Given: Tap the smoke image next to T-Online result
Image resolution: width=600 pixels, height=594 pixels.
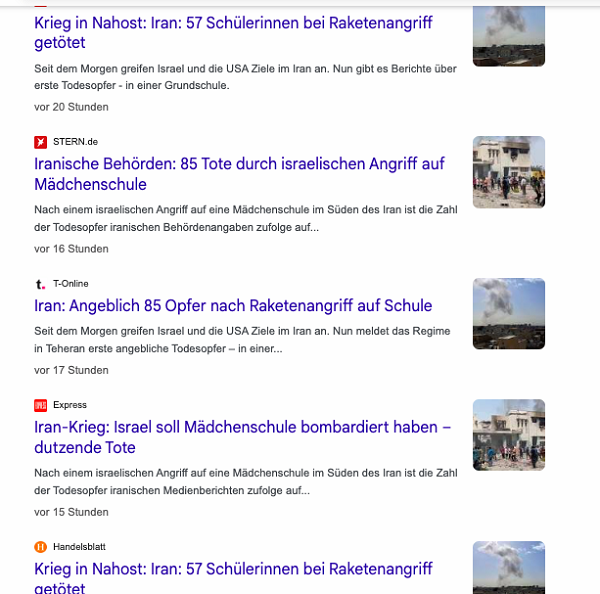Looking at the screenshot, I should (x=509, y=313).
